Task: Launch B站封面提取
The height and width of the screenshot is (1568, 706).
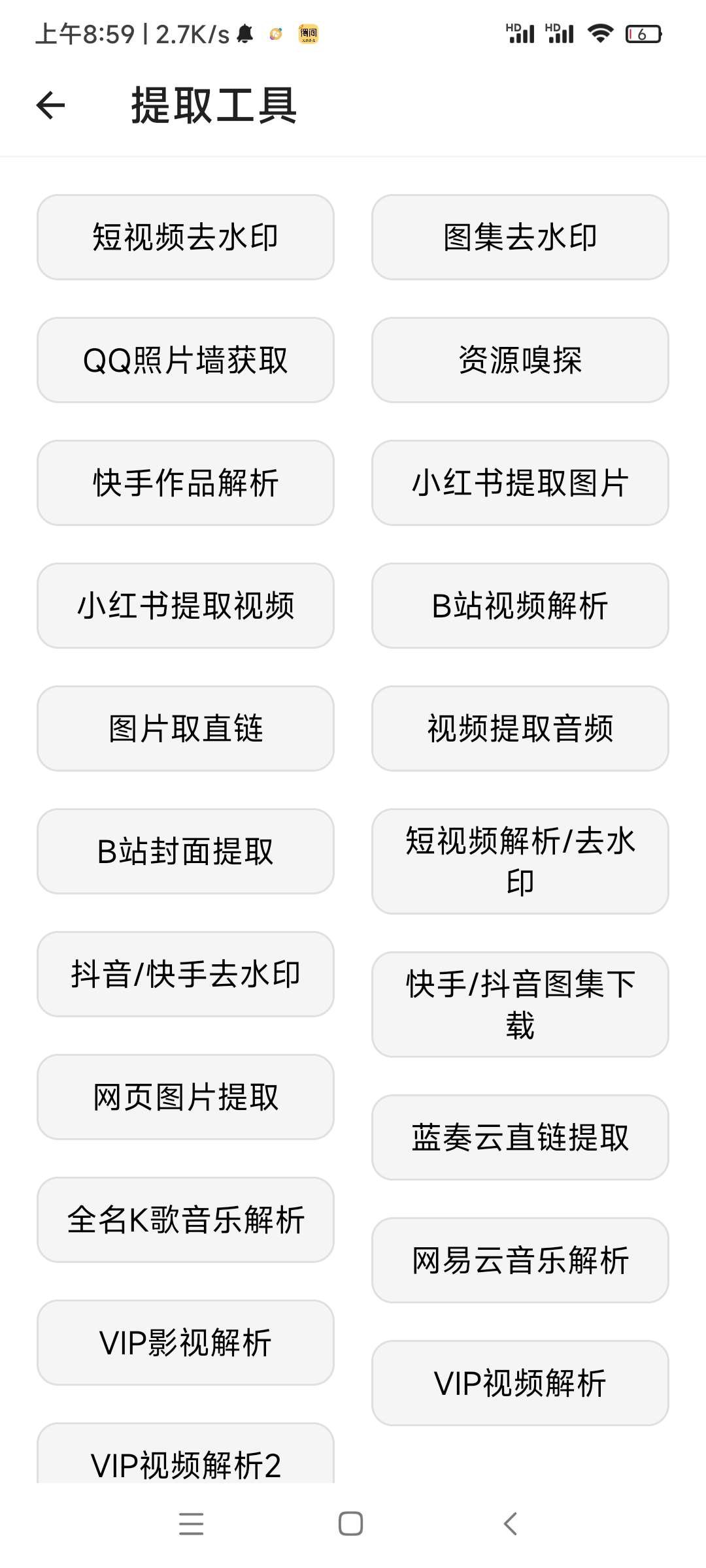Action: (x=186, y=851)
